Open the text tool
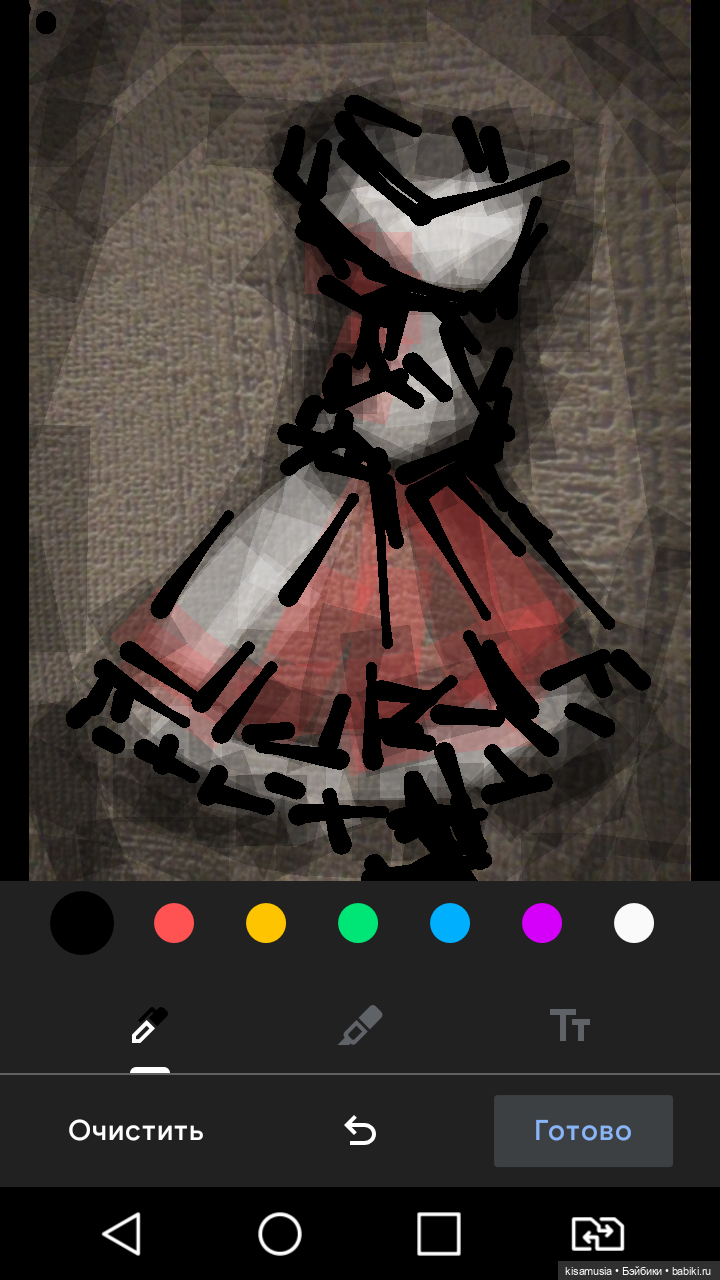720x1280 pixels. coord(570,1026)
